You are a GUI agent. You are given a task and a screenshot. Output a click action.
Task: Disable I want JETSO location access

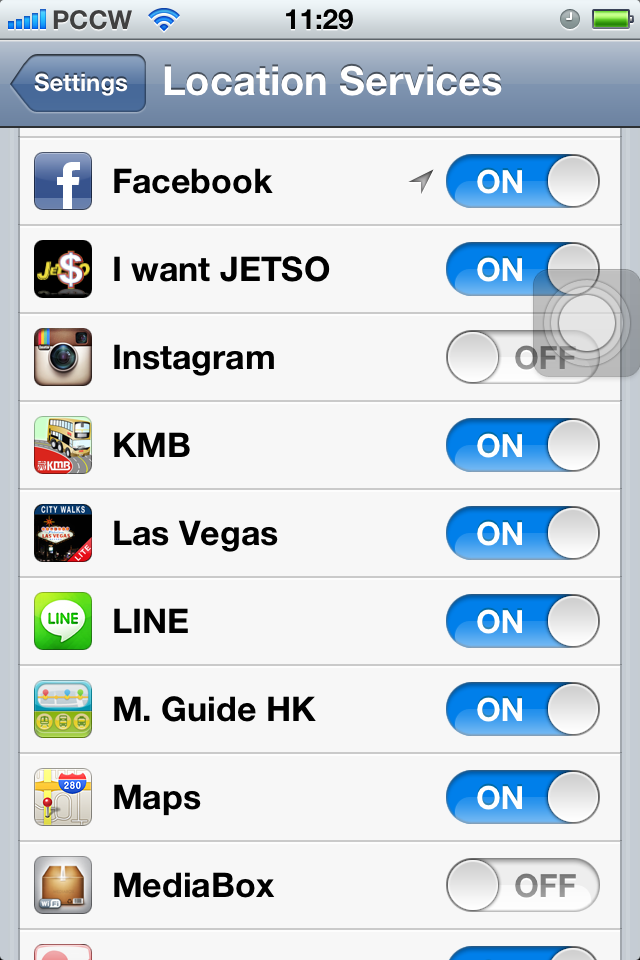click(x=490, y=270)
